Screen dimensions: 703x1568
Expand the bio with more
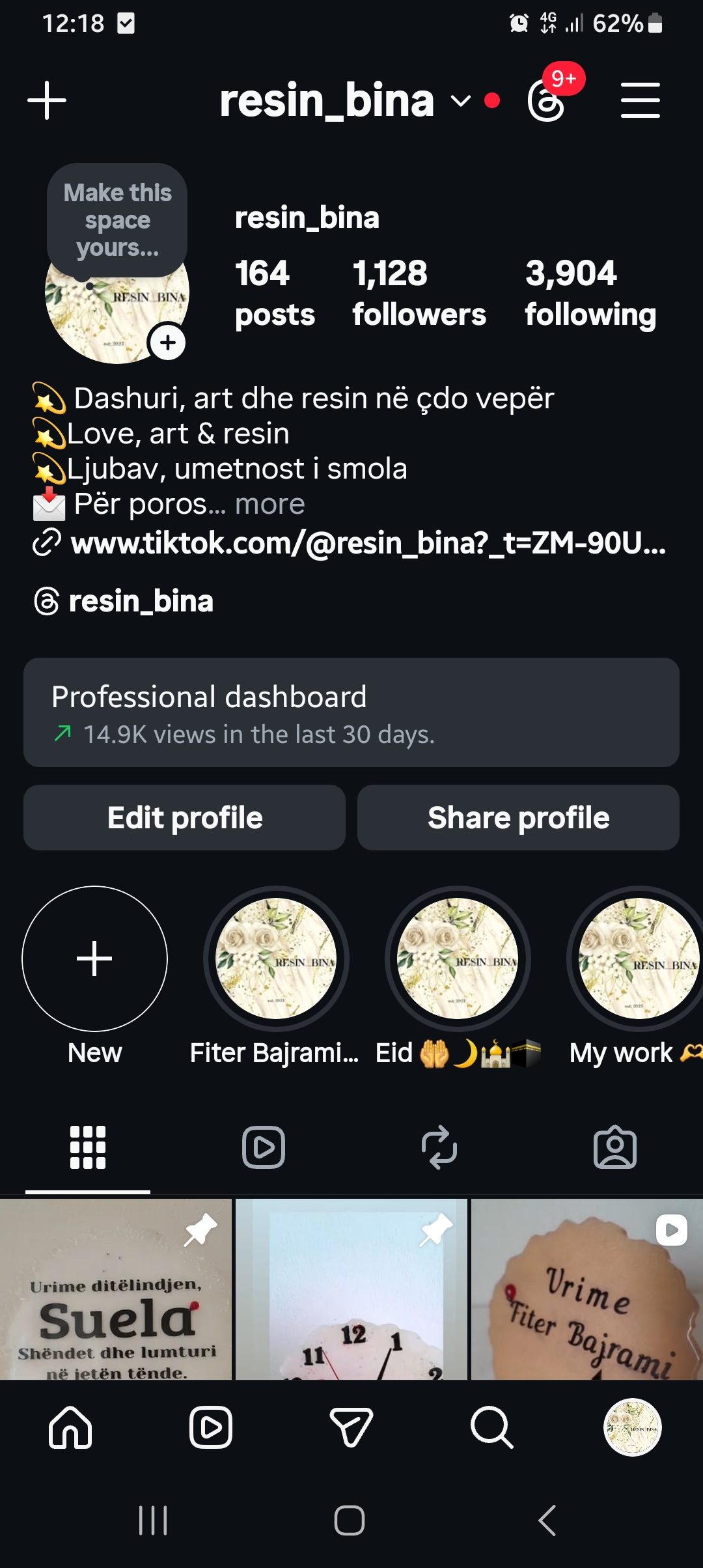[x=269, y=505]
